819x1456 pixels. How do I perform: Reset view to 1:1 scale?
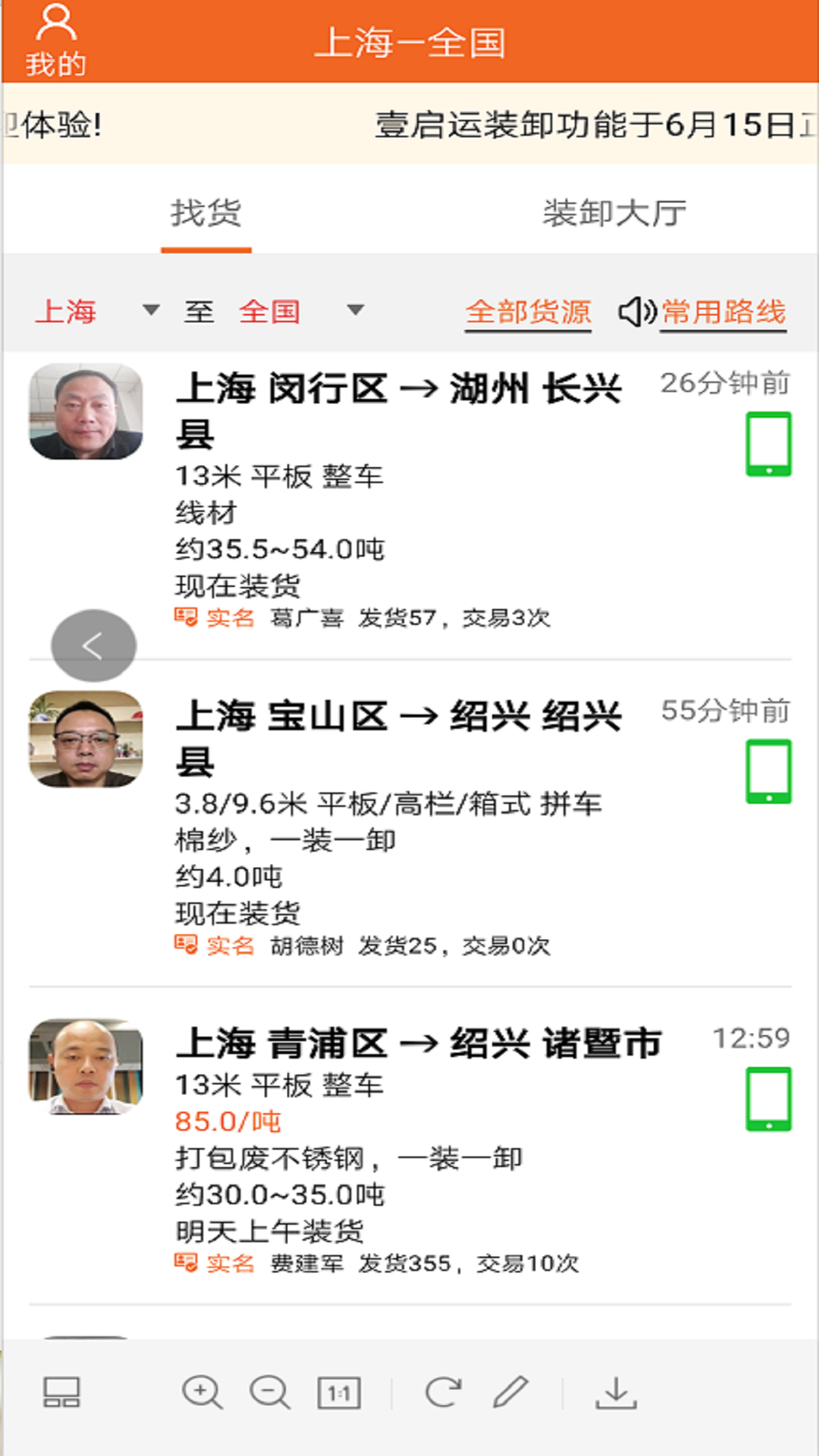[x=338, y=1393]
